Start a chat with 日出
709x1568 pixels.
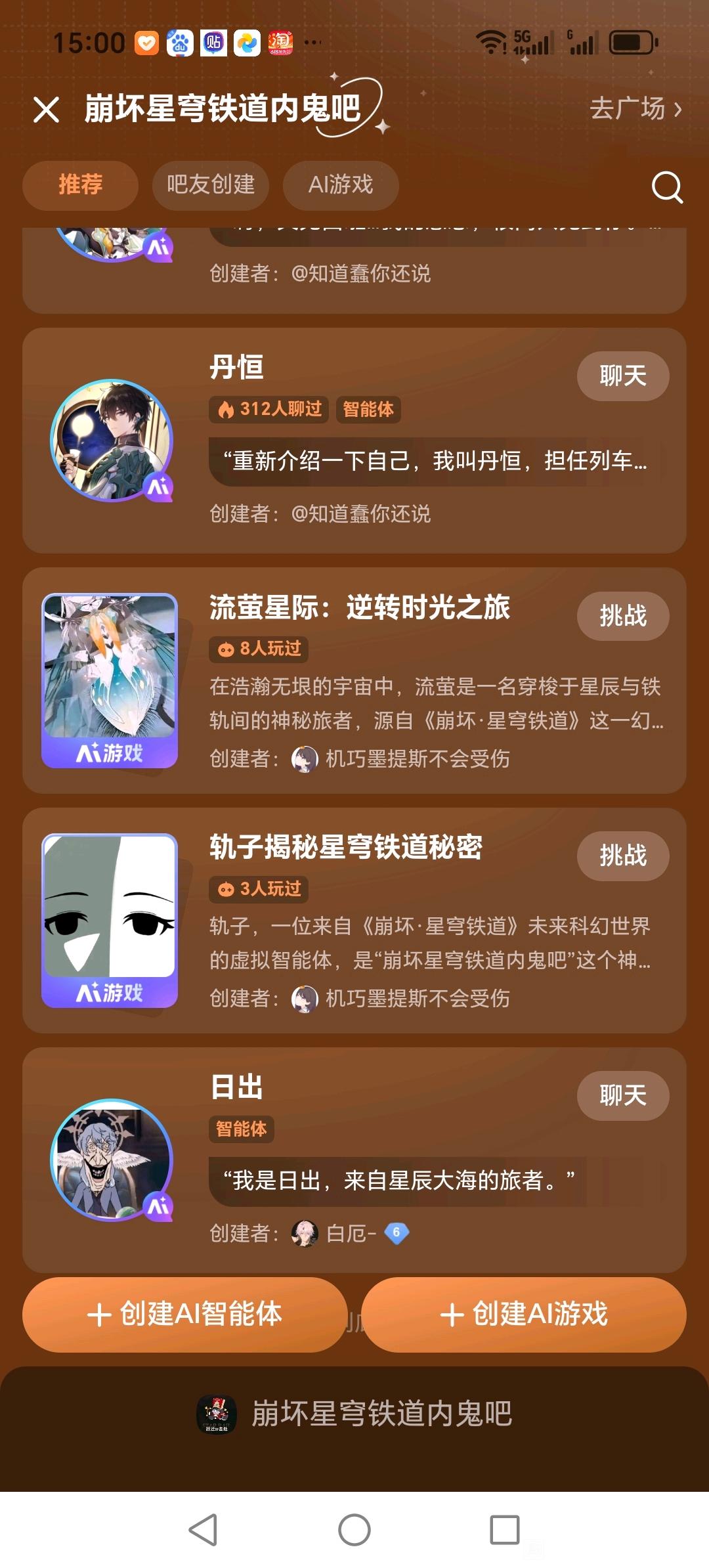pos(622,1095)
